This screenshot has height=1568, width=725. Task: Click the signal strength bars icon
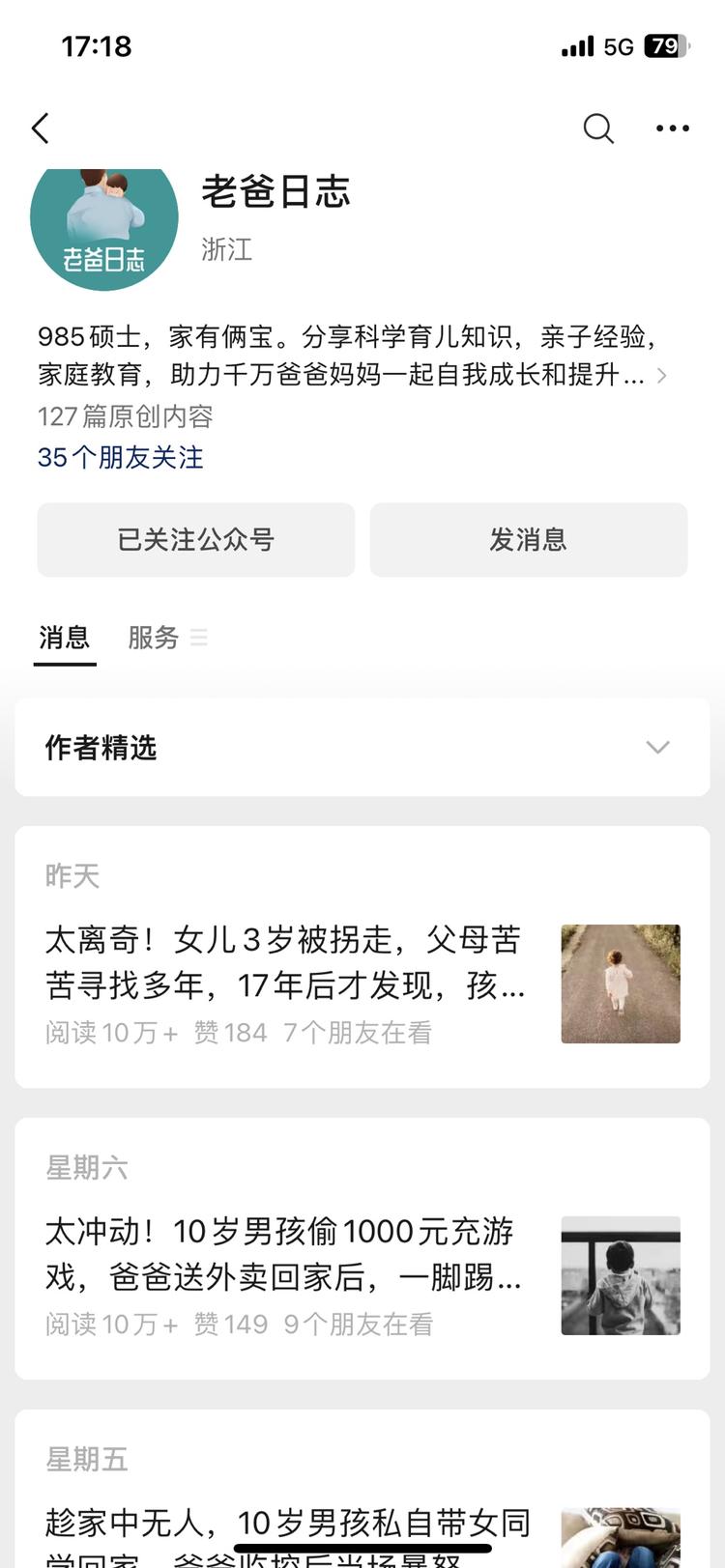coord(574,45)
